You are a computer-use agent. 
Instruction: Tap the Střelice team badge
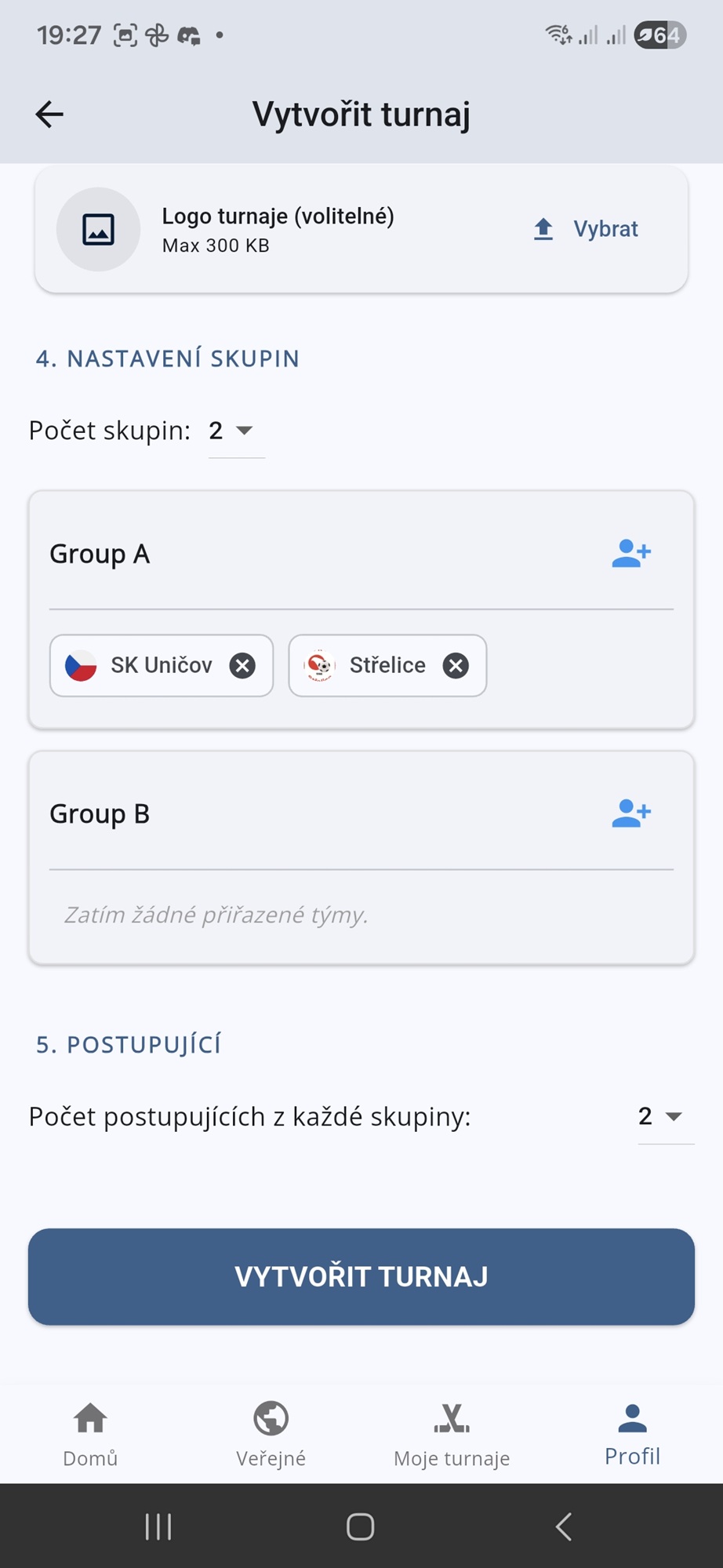click(321, 665)
